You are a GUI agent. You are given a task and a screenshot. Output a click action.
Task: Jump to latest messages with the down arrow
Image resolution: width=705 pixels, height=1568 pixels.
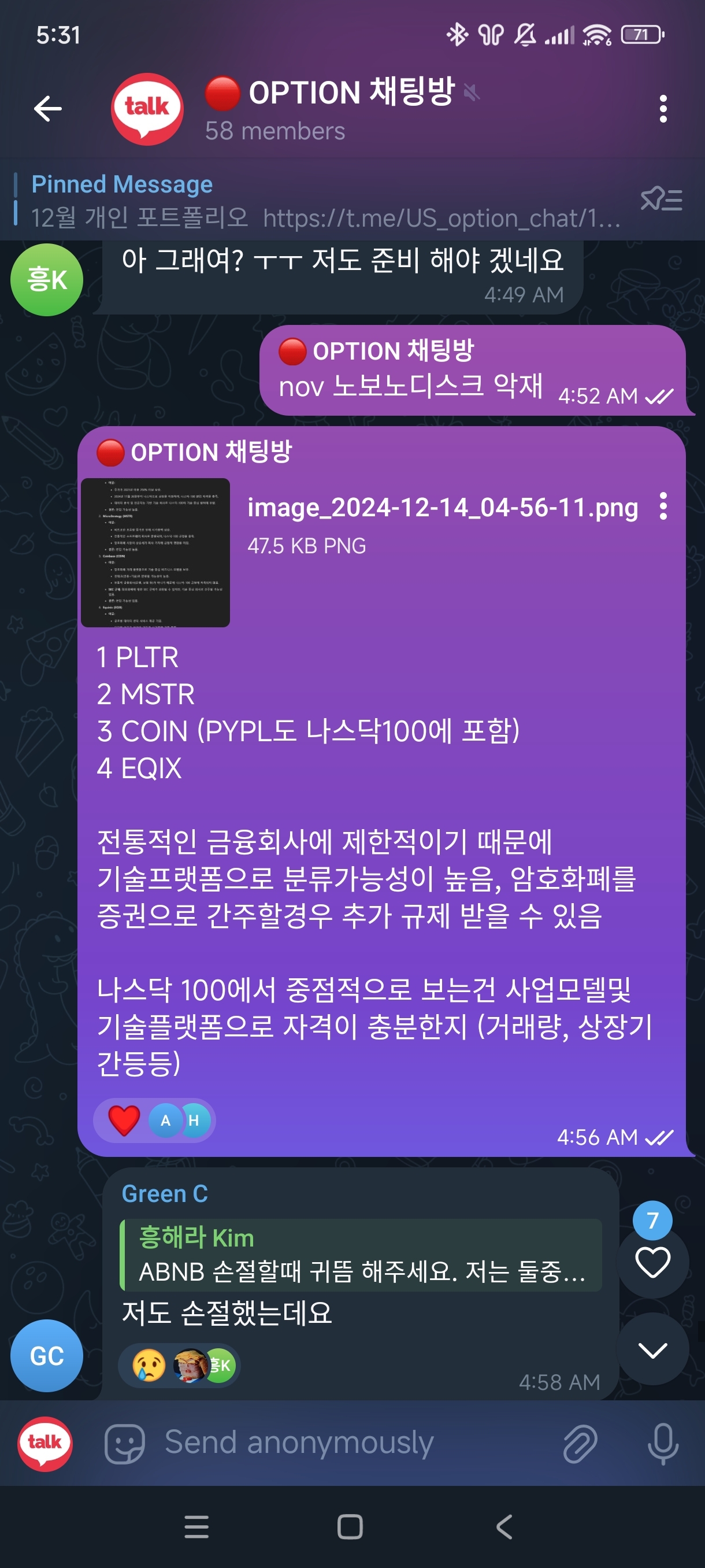click(x=652, y=1350)
